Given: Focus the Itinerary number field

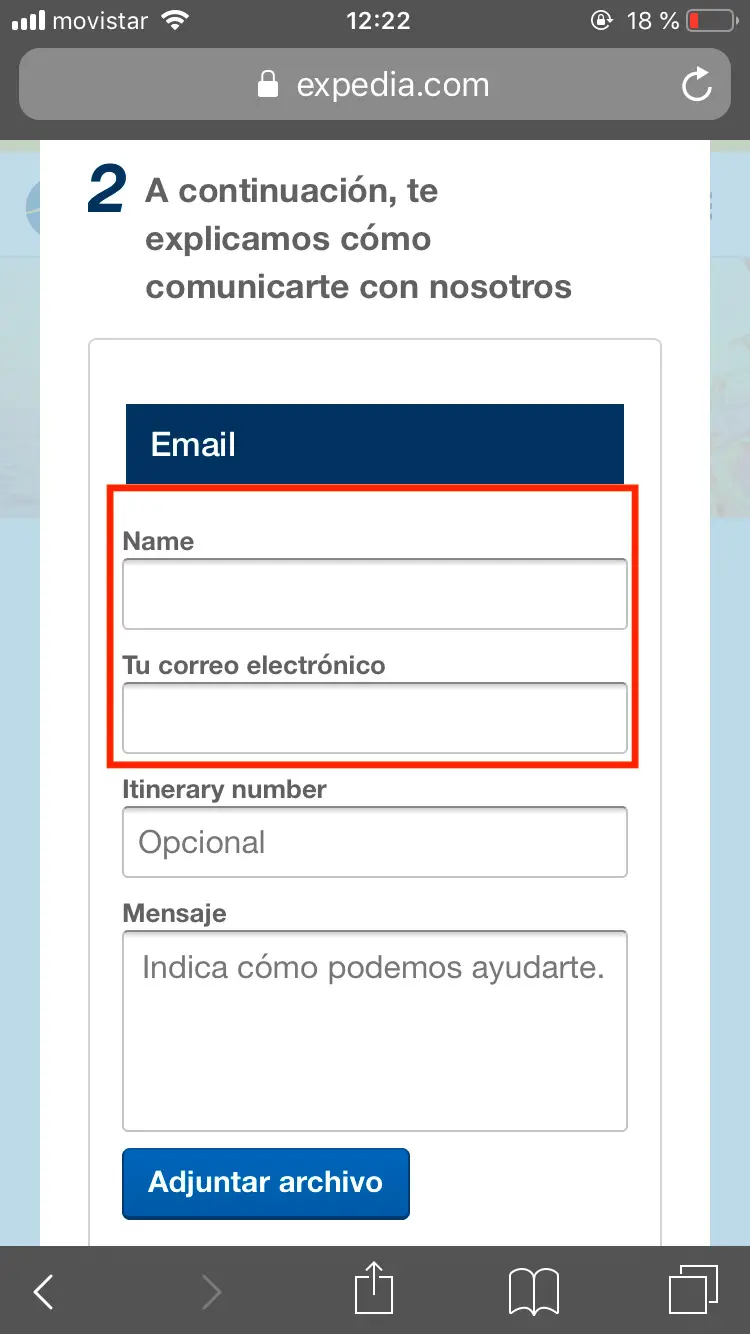Looking at the screenshot, I should (374, 842).
